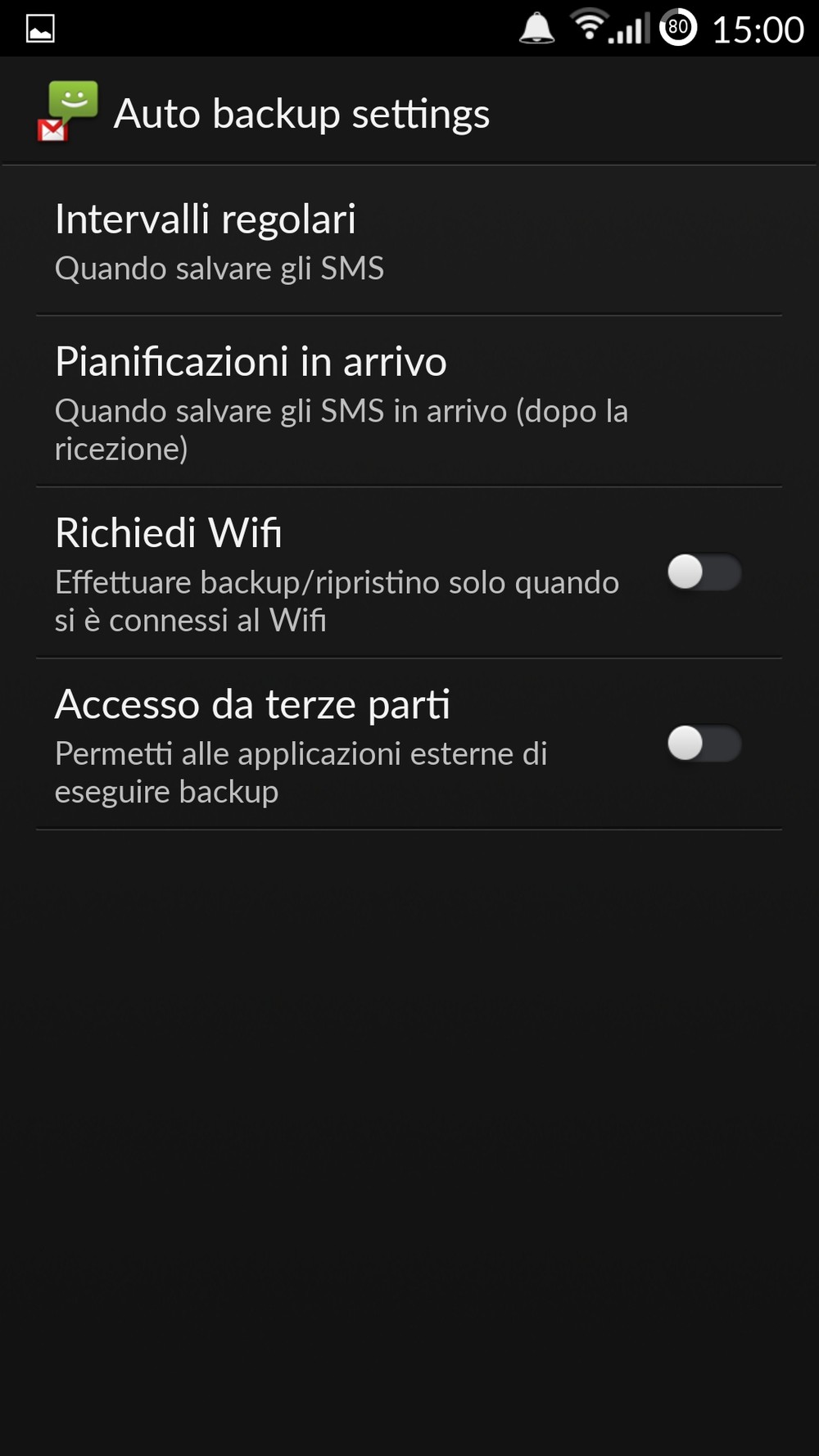This screenshot has width=819, height=1456.
Task: Enable the Richiedi Wifi switch
Action: (x=703, y=572)
